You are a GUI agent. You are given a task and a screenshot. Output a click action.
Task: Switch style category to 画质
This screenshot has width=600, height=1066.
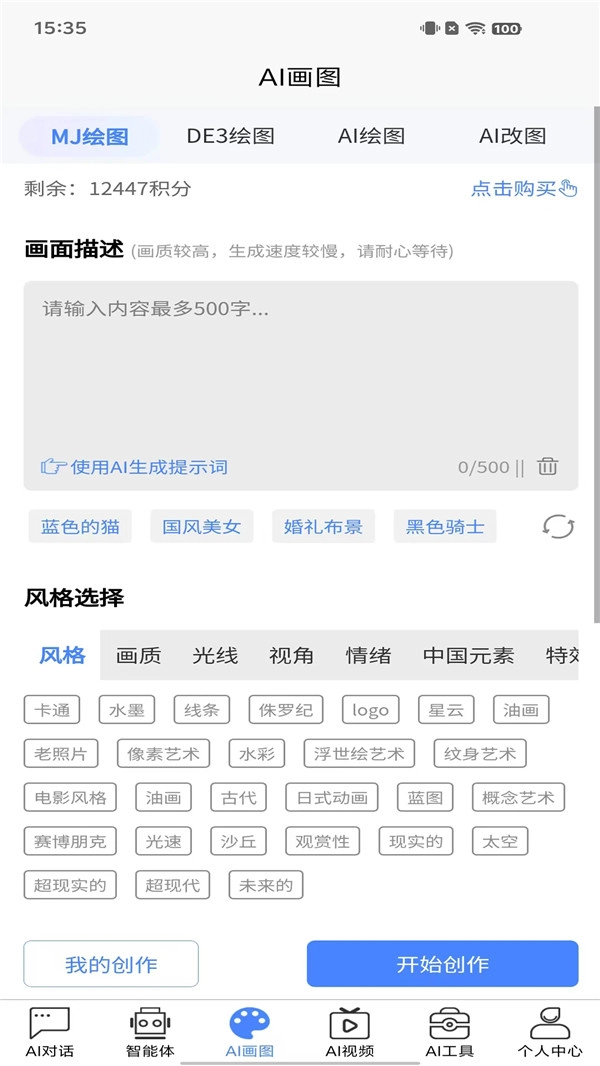point(138,656)
